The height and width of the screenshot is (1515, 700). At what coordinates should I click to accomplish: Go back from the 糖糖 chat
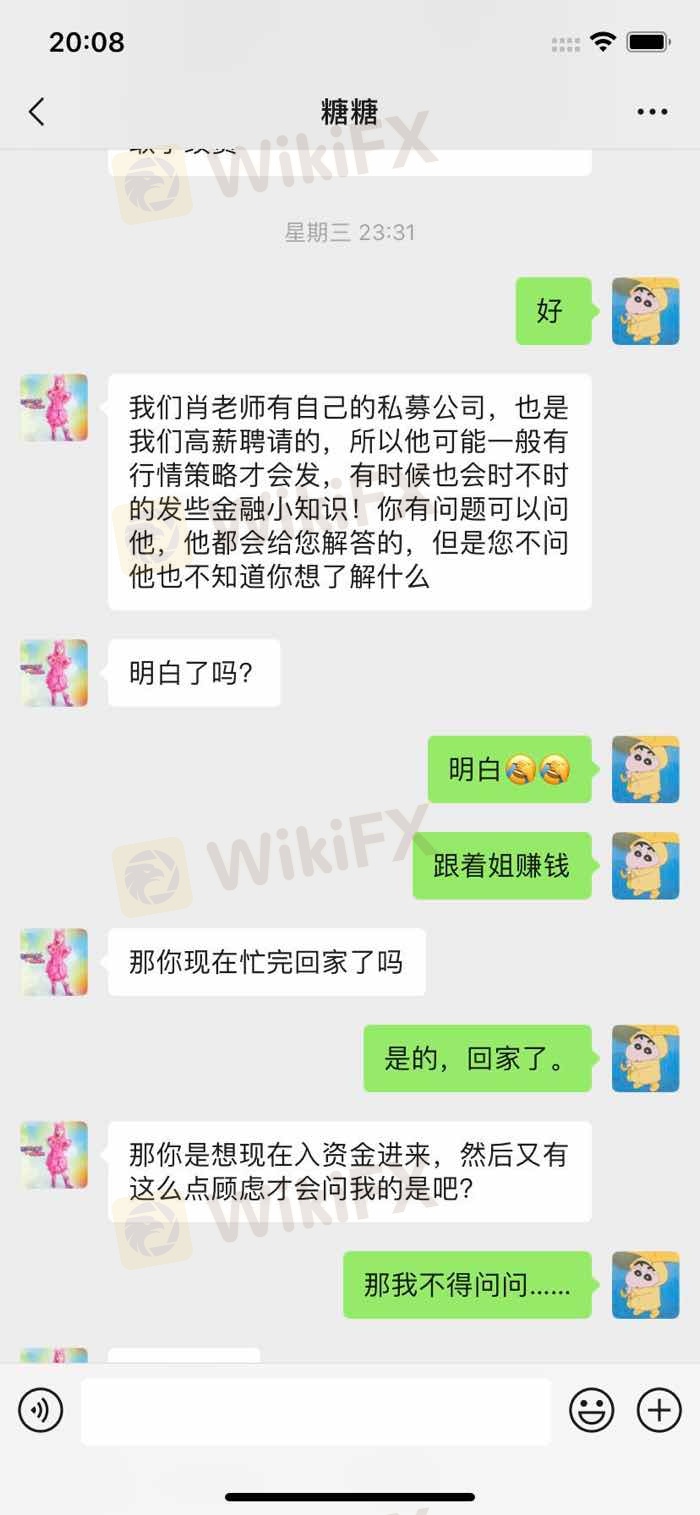pos(37,112)
